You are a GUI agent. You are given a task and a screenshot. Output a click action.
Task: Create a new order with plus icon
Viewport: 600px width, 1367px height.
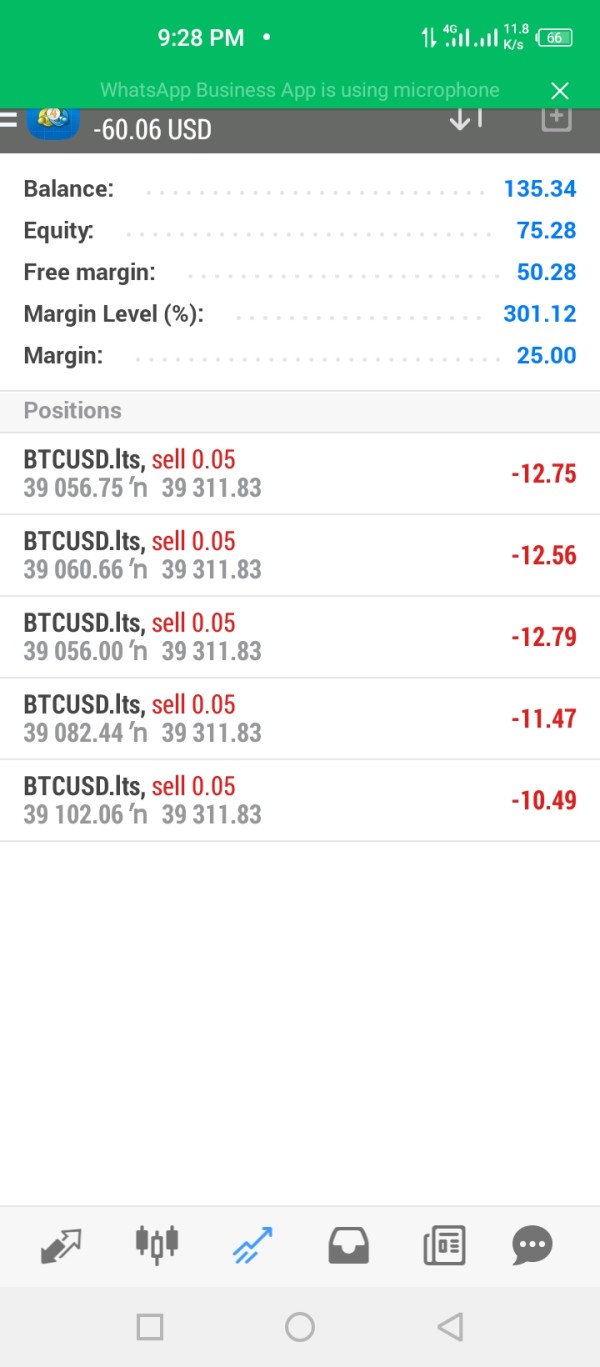[556, 118]
